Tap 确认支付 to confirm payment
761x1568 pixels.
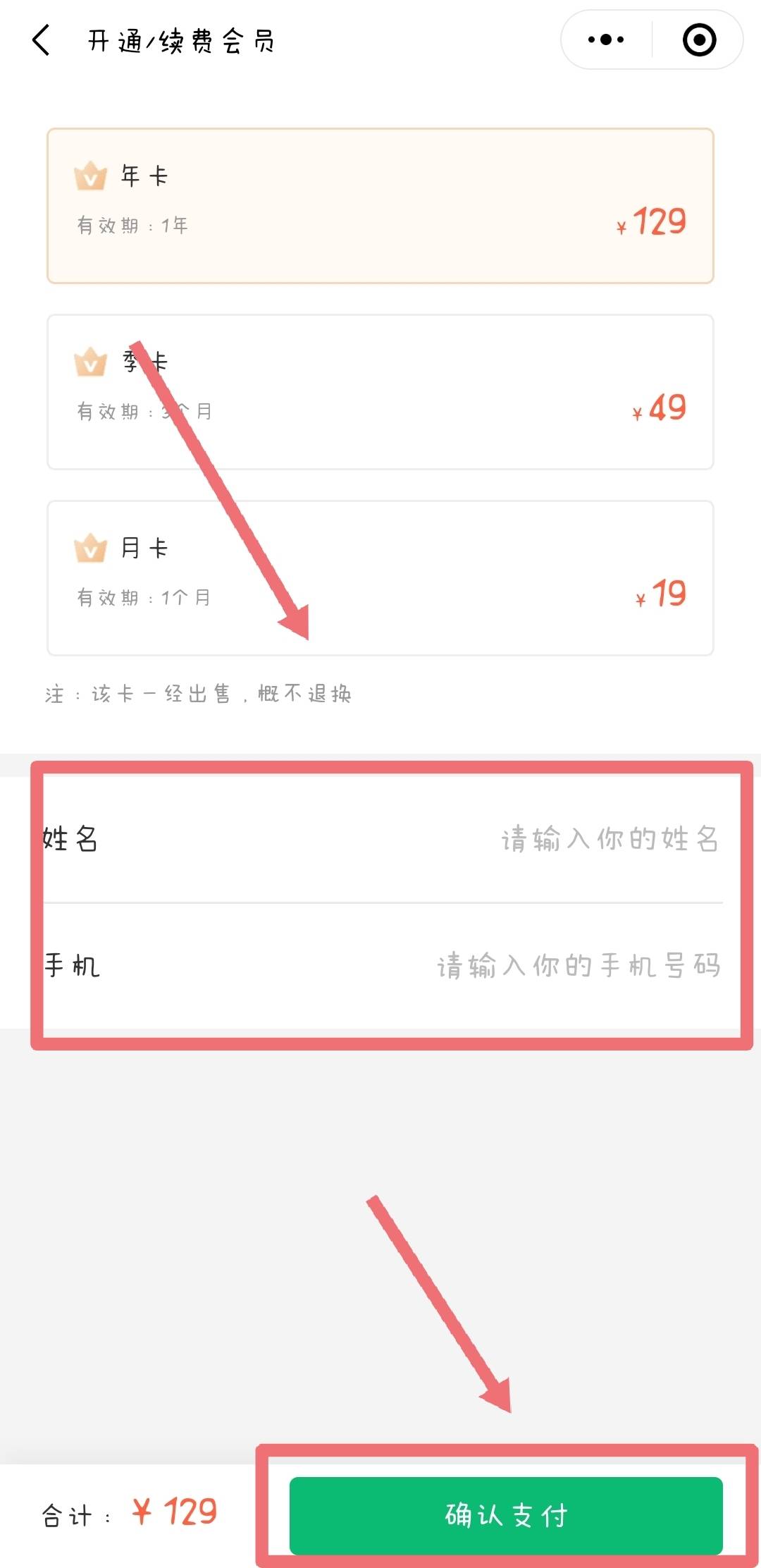tap(506, 1515)
